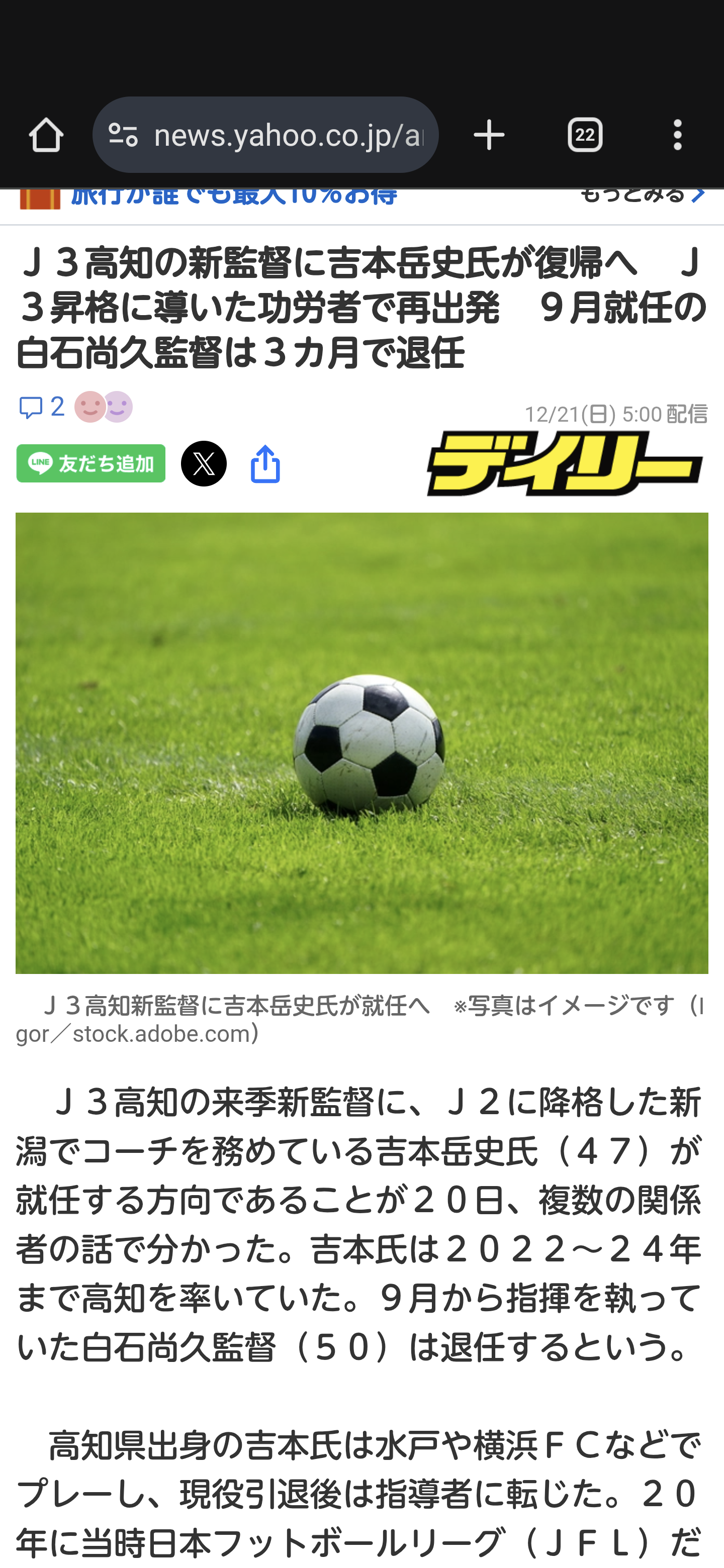Open the emoji reactions on the article
724x1568 pixels.
tap(104, 407)
